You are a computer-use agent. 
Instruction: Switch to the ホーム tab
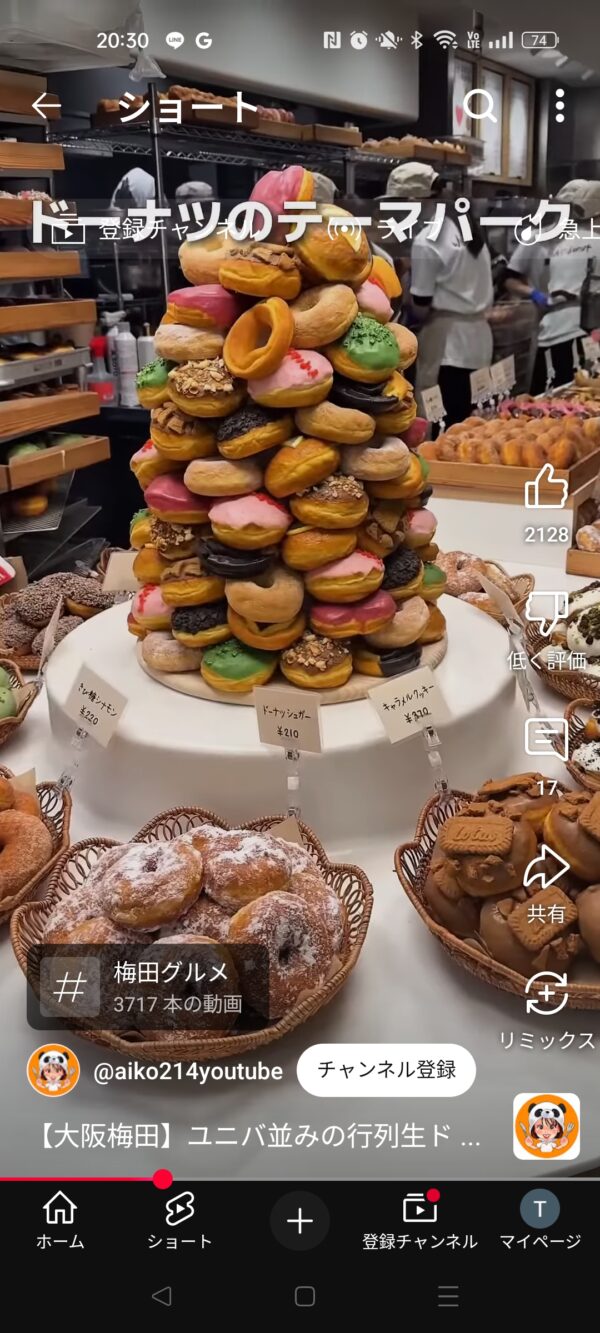click(60, 1221)
